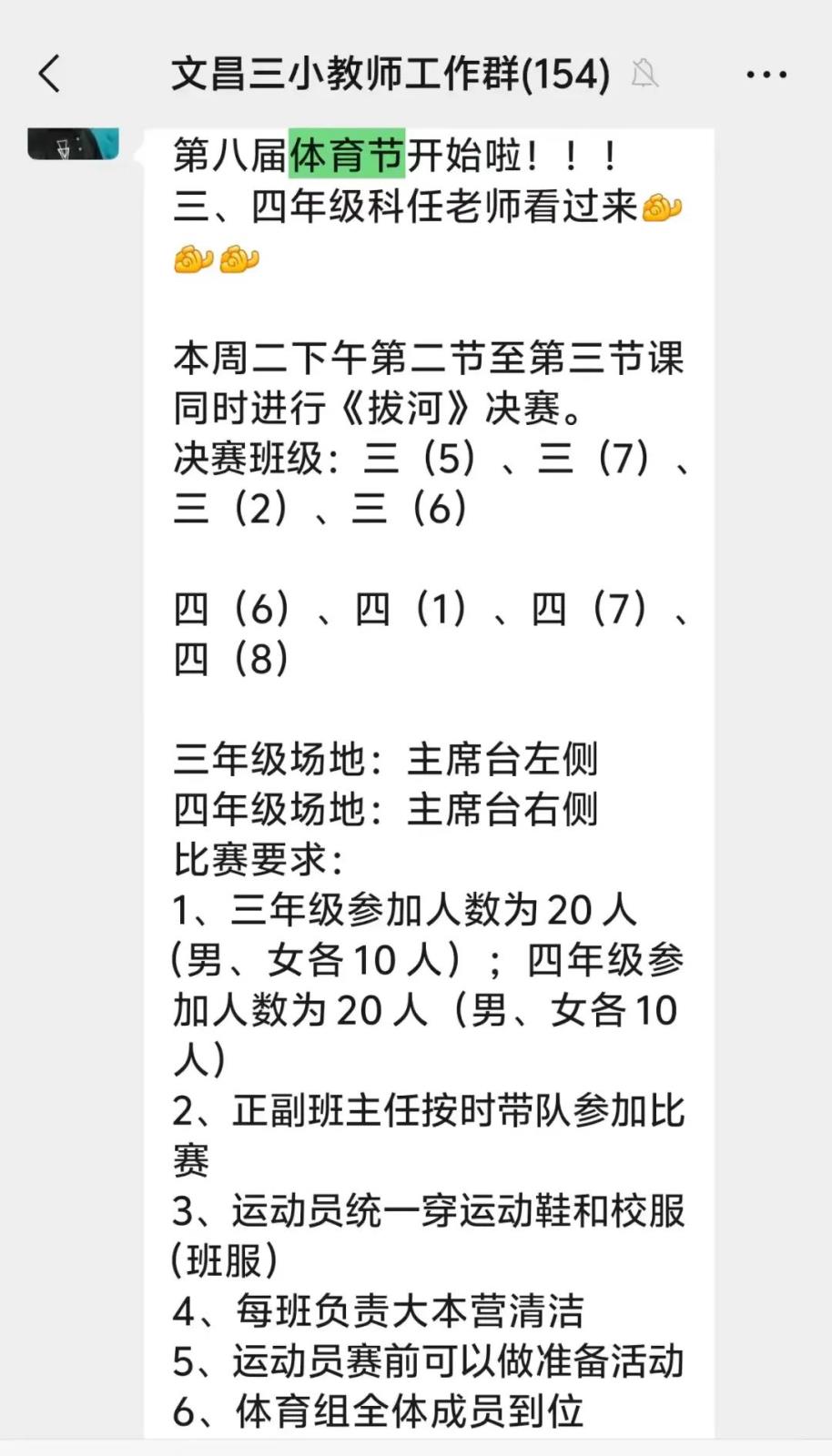Open the message sender's avatar profile
The image size is (832, 1456).
(x=73, y=144)
